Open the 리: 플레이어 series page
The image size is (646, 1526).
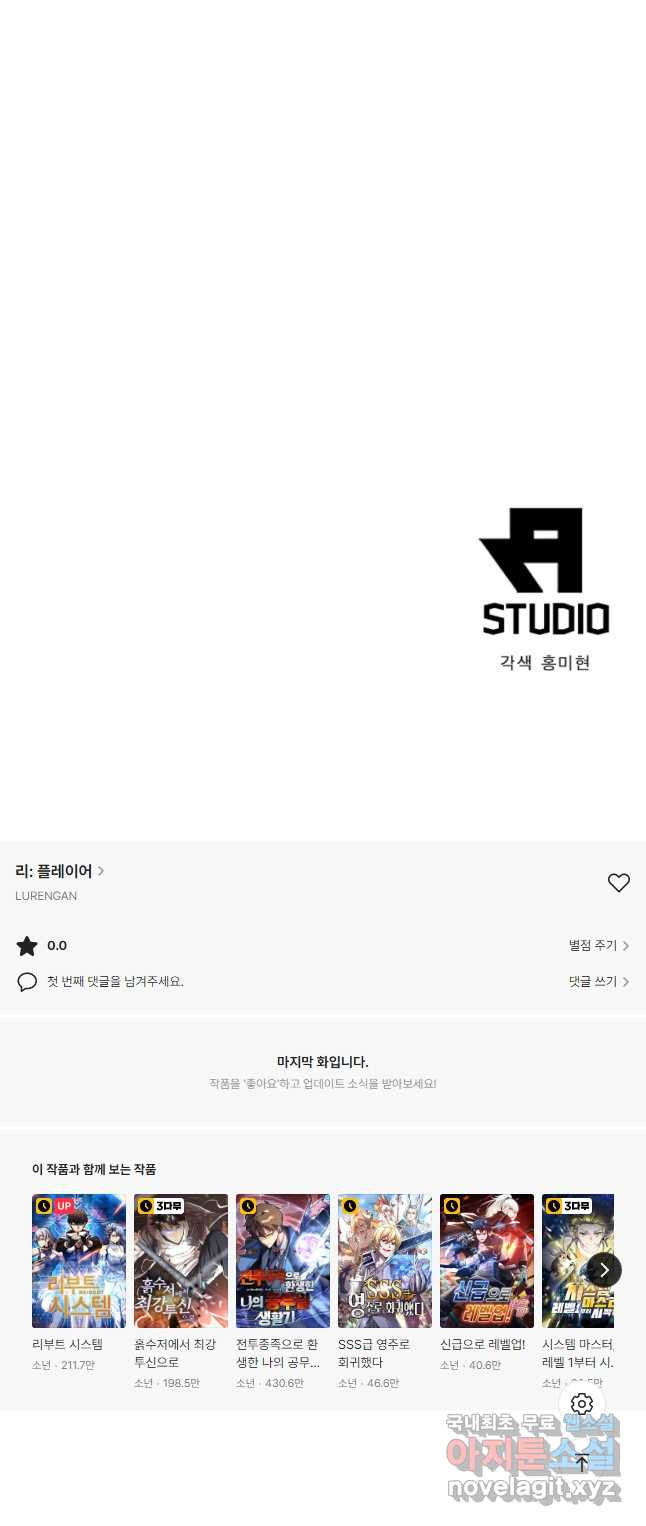coord(60,871)
